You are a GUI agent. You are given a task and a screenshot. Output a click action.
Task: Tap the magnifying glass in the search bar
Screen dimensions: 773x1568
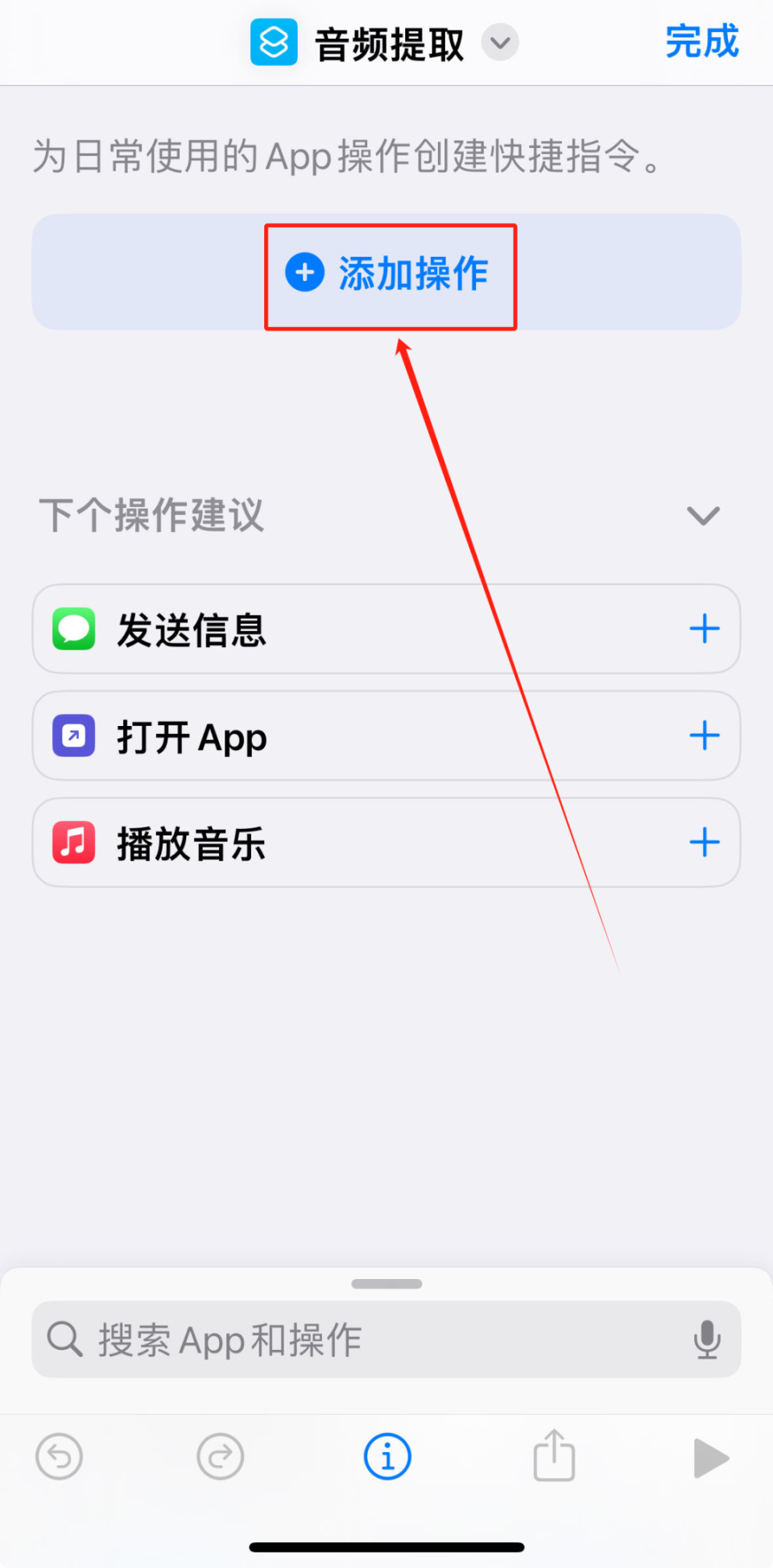tap(64, 1339)
